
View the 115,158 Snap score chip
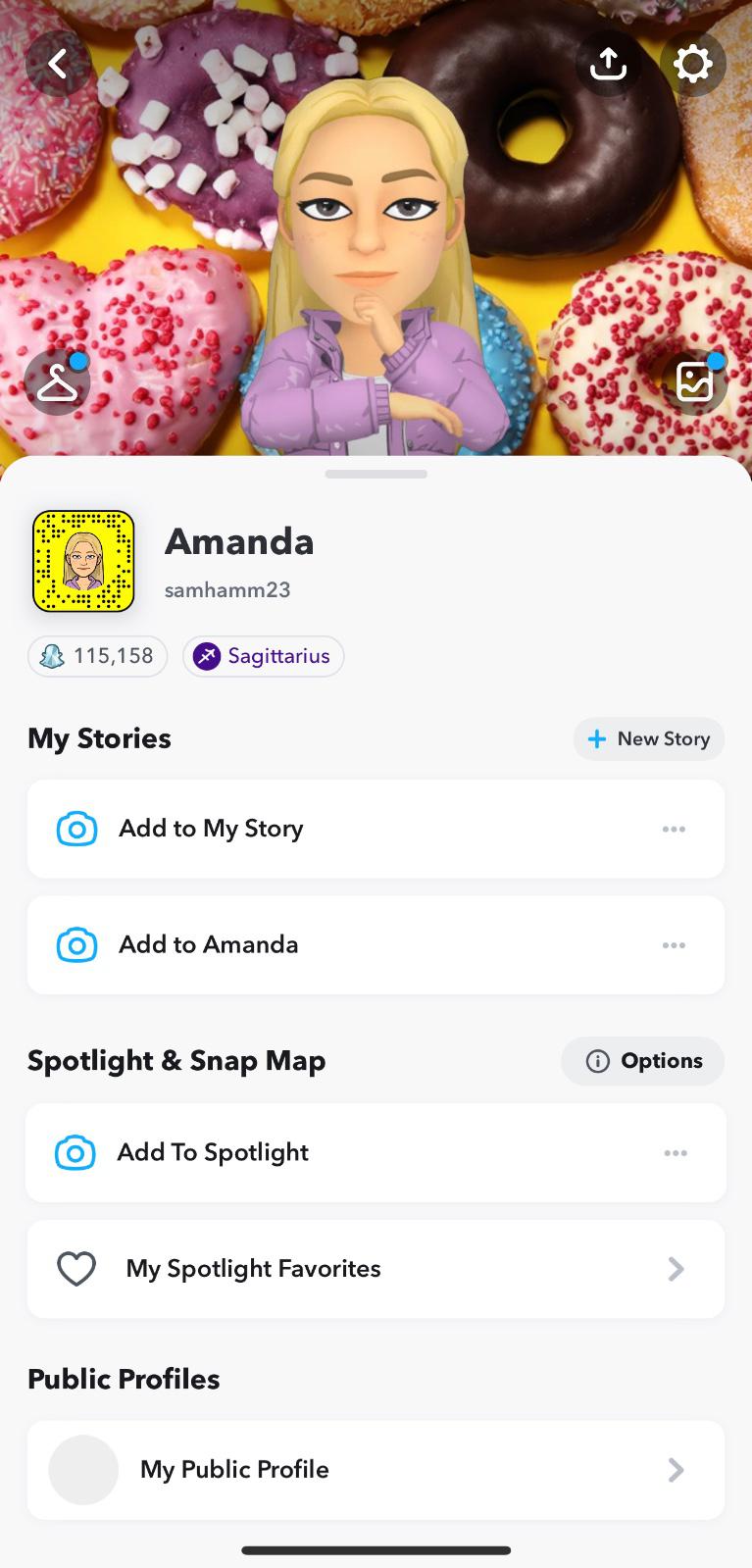97,656
